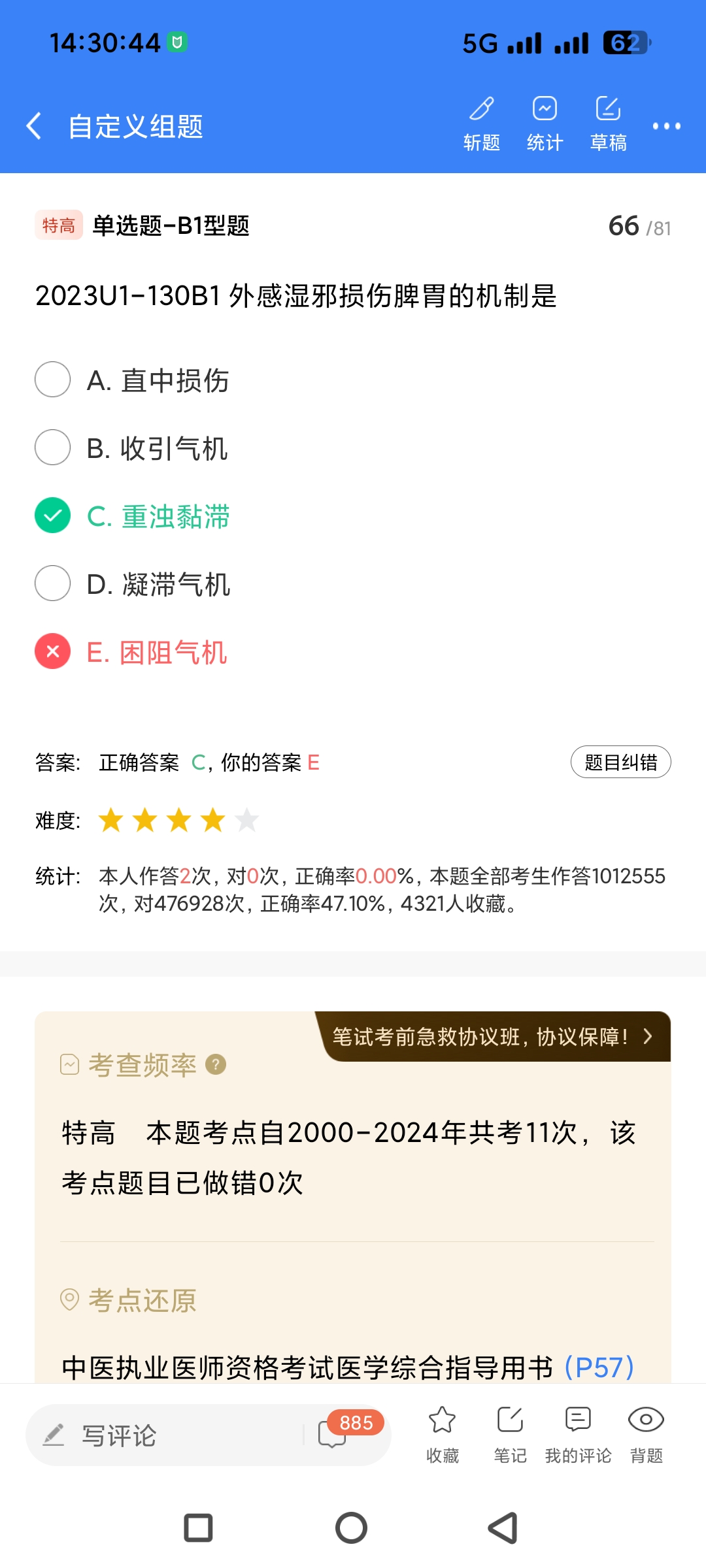Open the 笔试考前急救协议班 banner

coord(493,1037)
